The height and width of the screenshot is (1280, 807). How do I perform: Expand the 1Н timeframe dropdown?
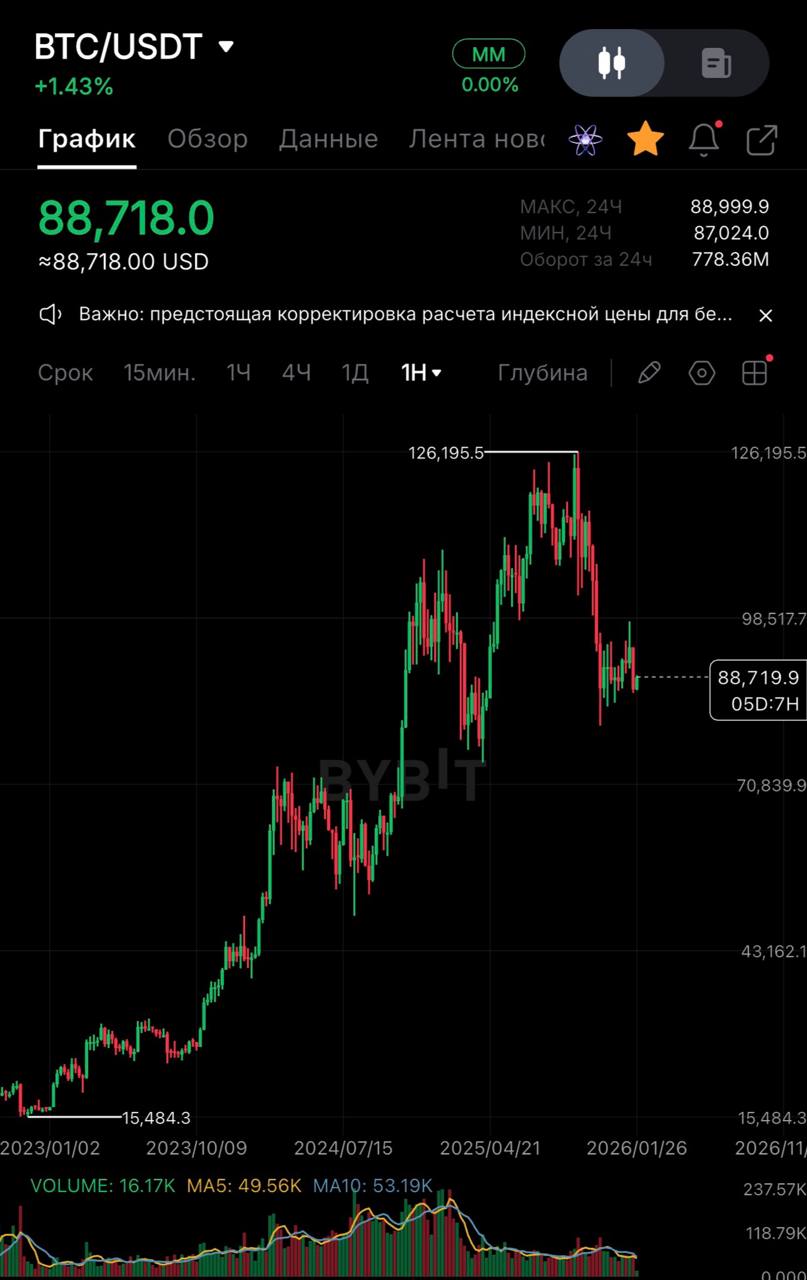(421, 373)
